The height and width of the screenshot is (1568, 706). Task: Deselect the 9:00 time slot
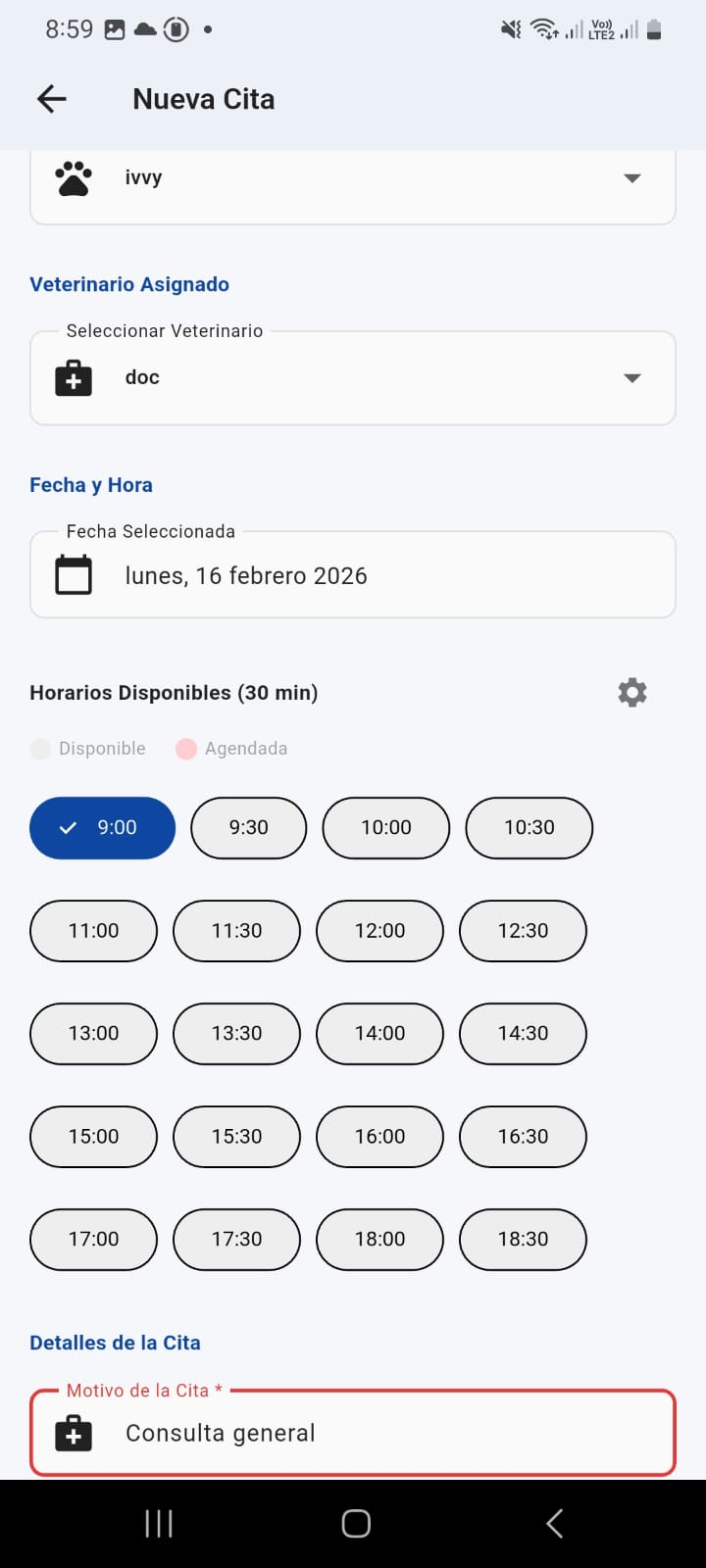(102, 827)
